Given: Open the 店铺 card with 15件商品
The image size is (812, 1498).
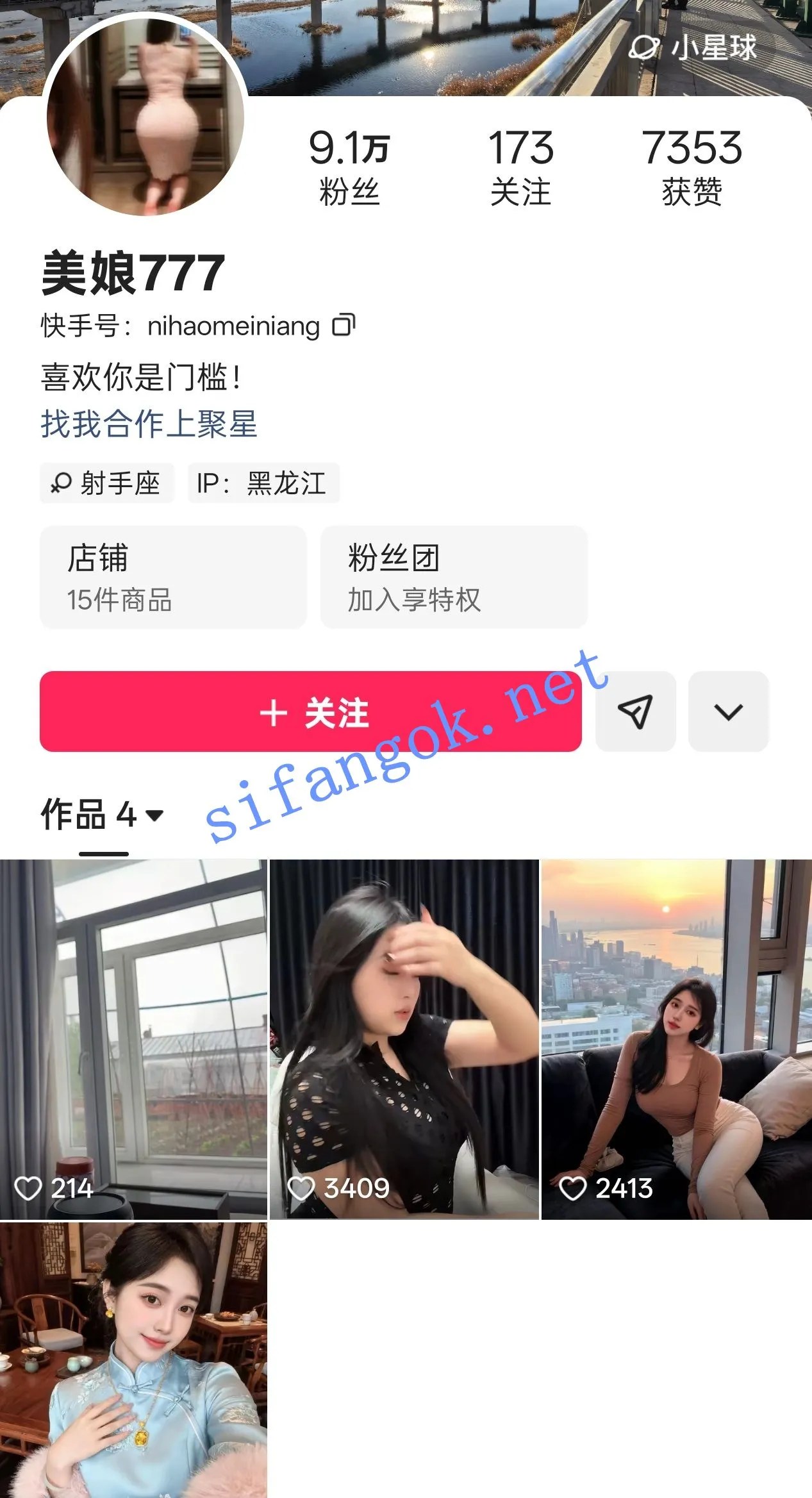Looking at the screenshot, I should 173,577.
